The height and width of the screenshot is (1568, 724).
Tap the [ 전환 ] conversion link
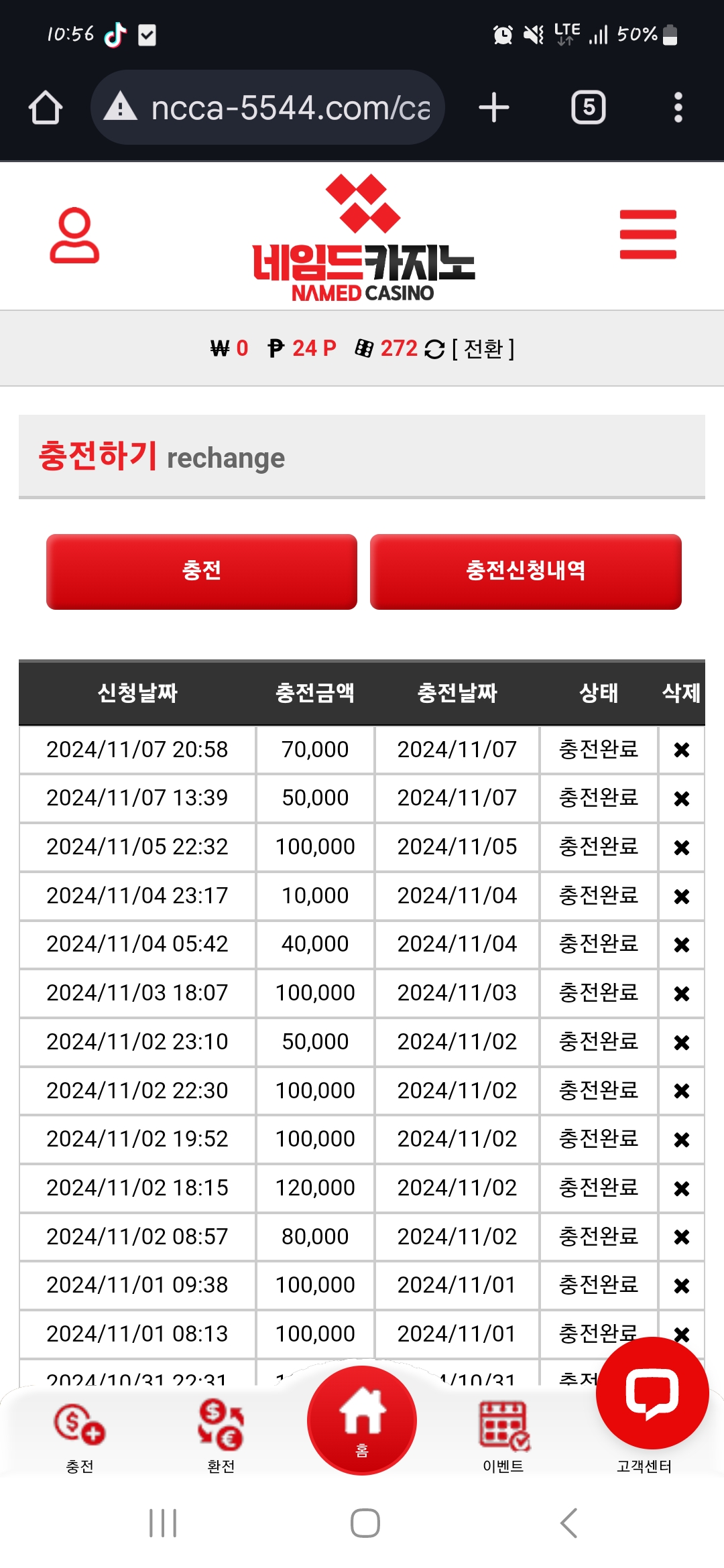(x=483, y=348)
